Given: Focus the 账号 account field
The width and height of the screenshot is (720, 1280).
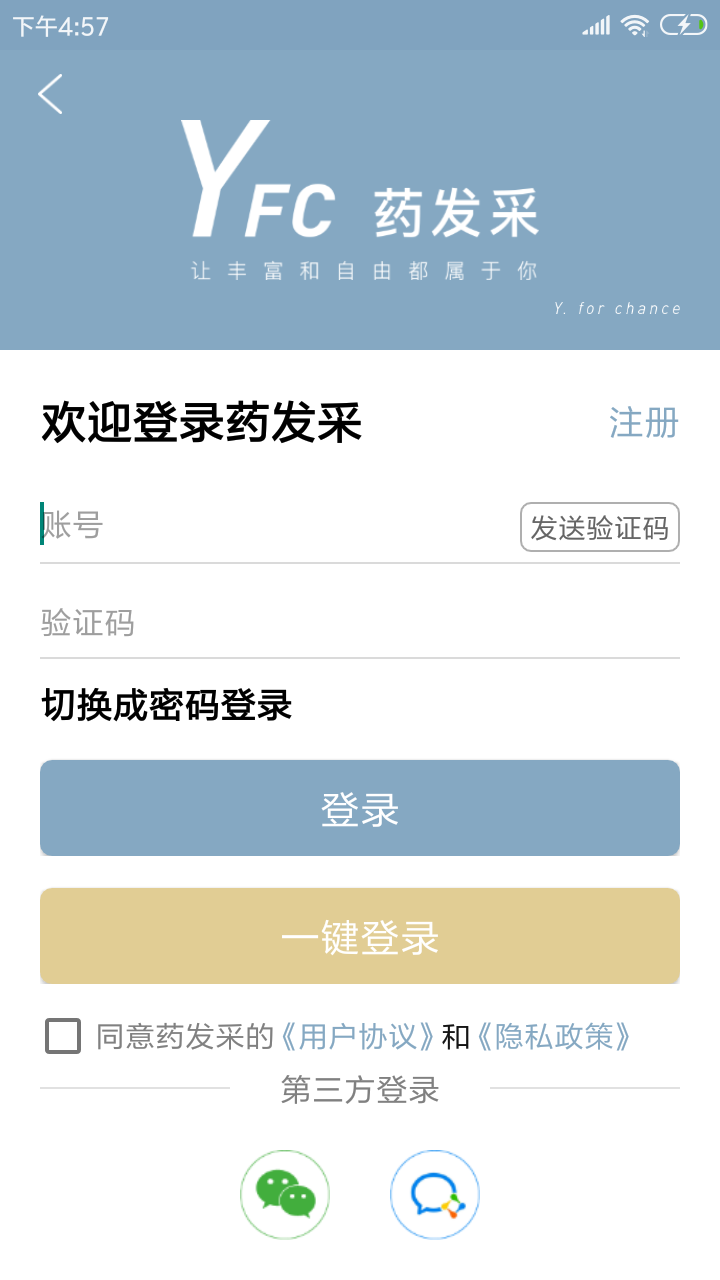Looking at the screenshot, I should click(270, 525).
